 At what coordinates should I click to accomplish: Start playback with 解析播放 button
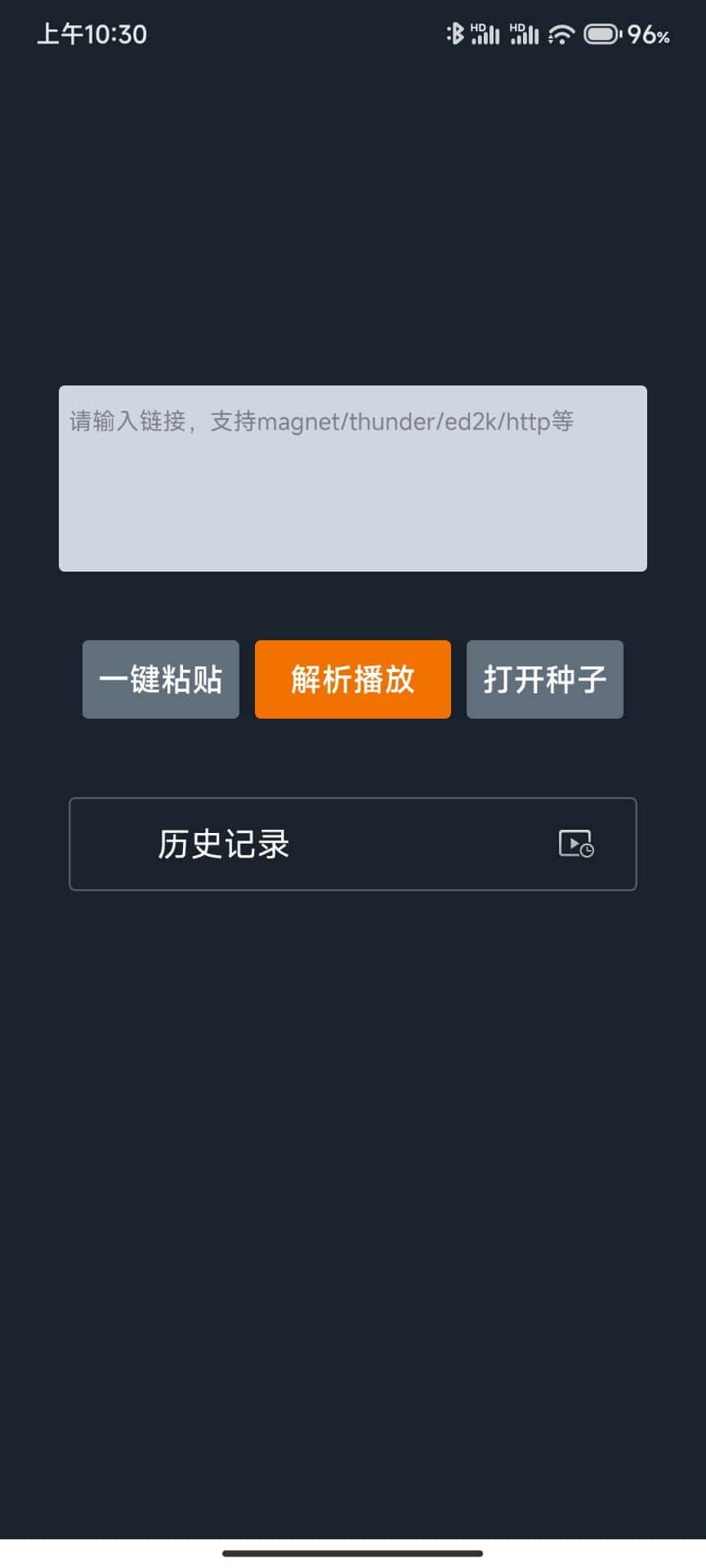(352, 679)
